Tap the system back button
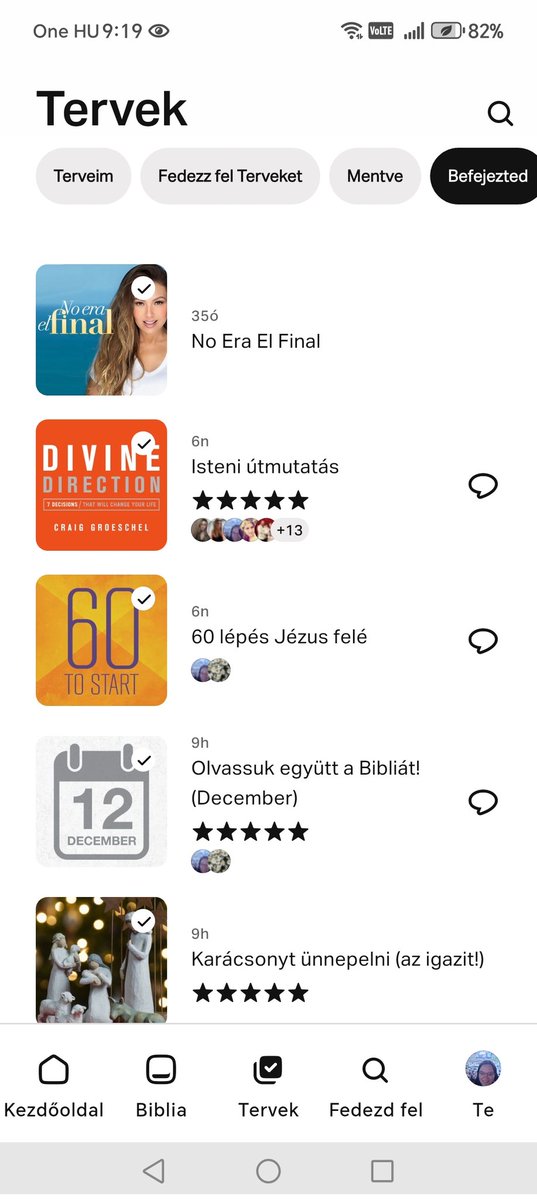Screen dimensions: 537x1200 pyautogui.click(x=153, y=1171)
